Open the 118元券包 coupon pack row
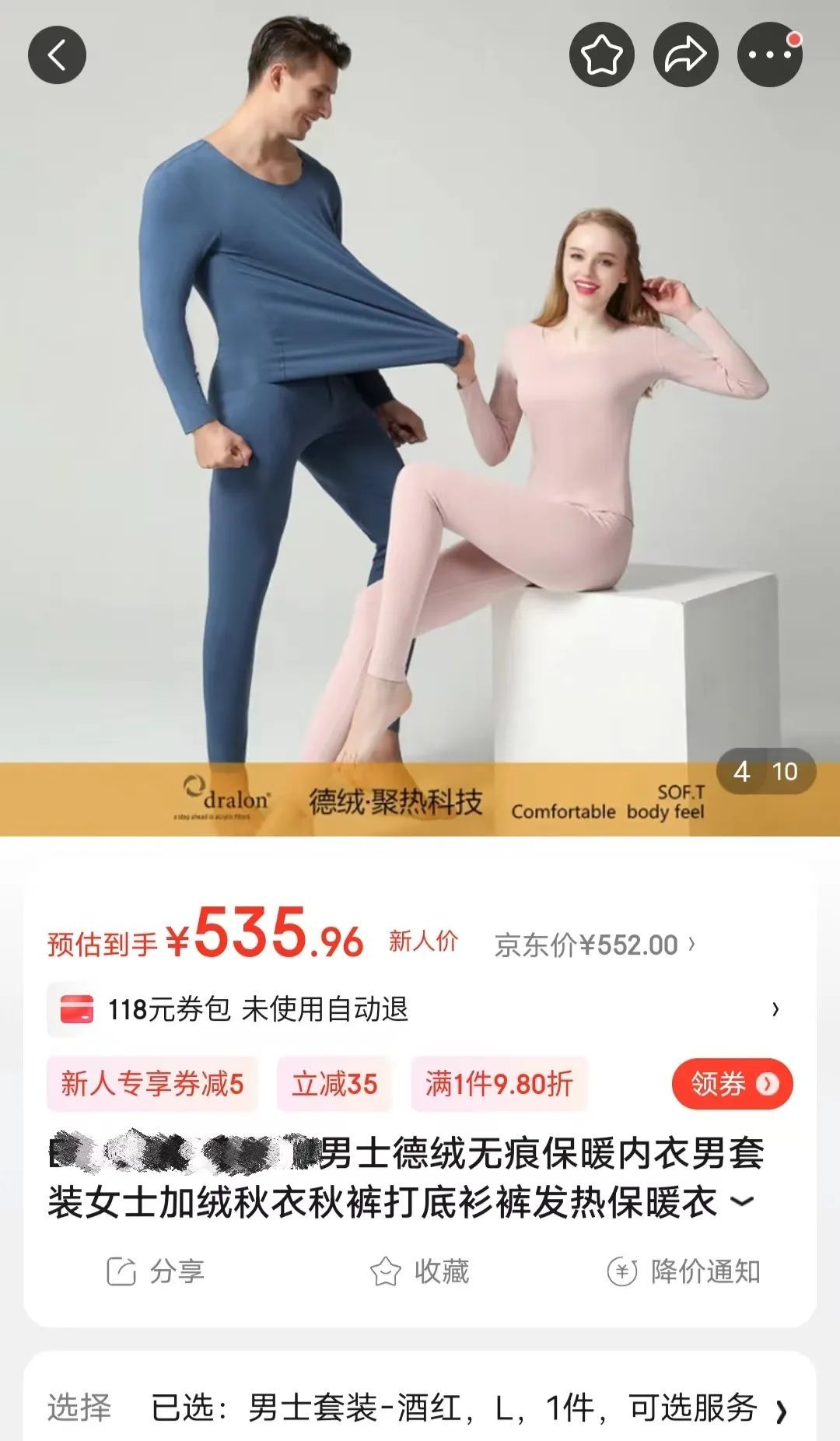Screen dimensions: 840x1441 420,1009
